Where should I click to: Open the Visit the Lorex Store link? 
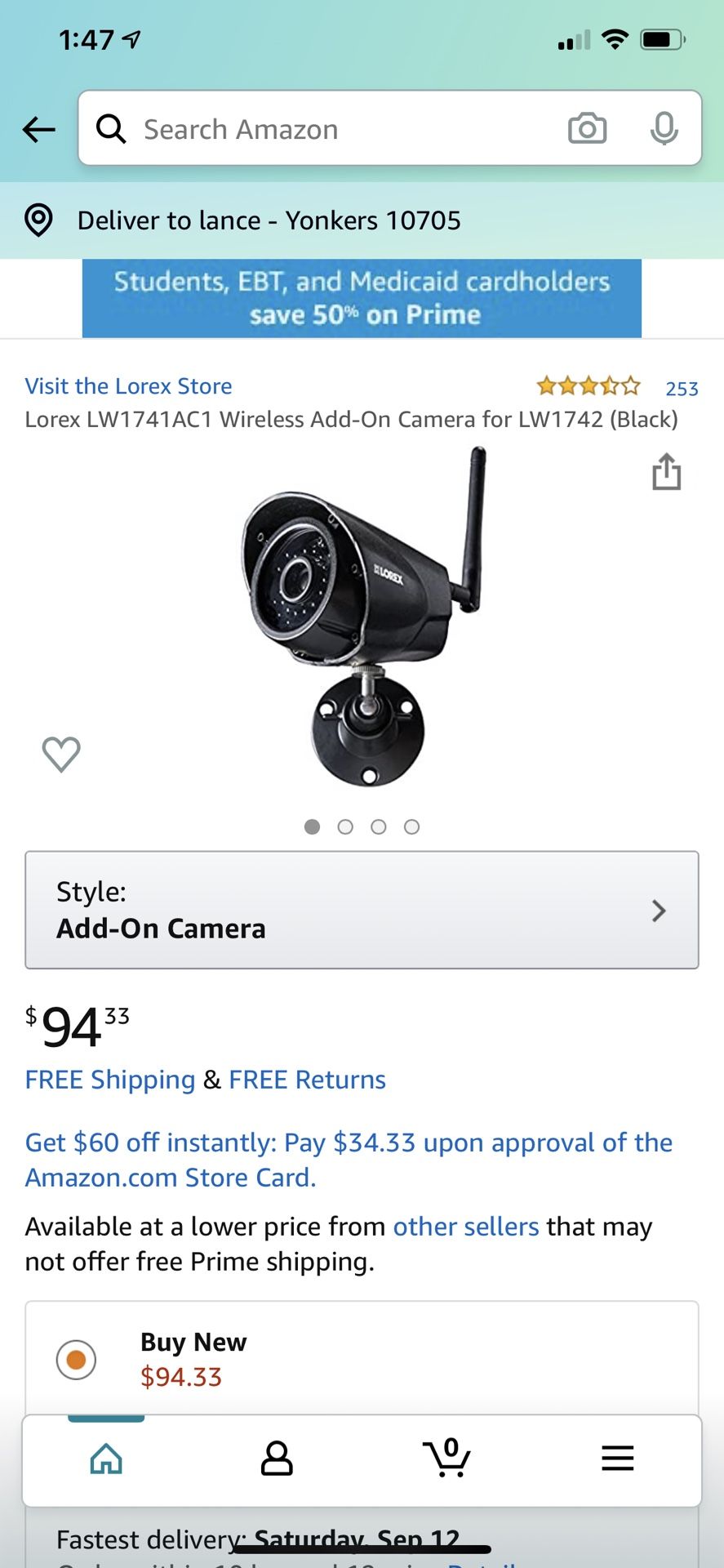tap(128, 385)
